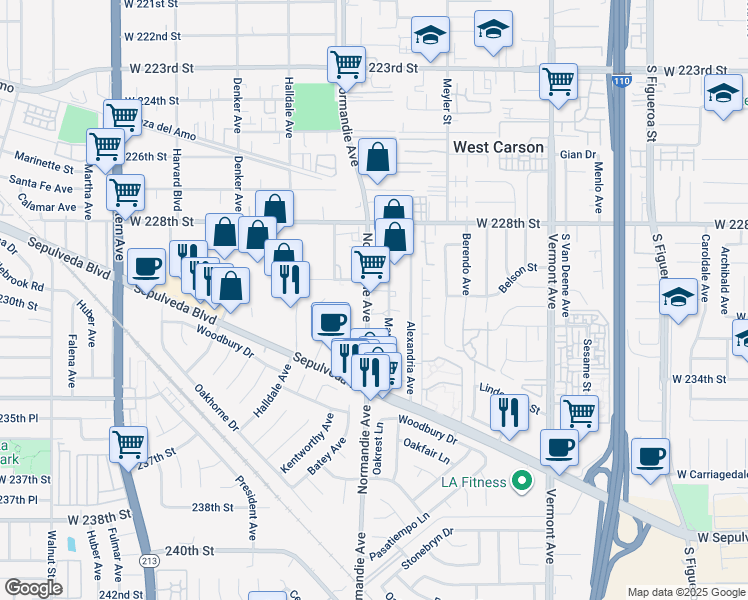The width and height of the screenshot is (748, 600).
Task: Tap the restaurant marker near Lincoln St
Action: click(509, 410)
